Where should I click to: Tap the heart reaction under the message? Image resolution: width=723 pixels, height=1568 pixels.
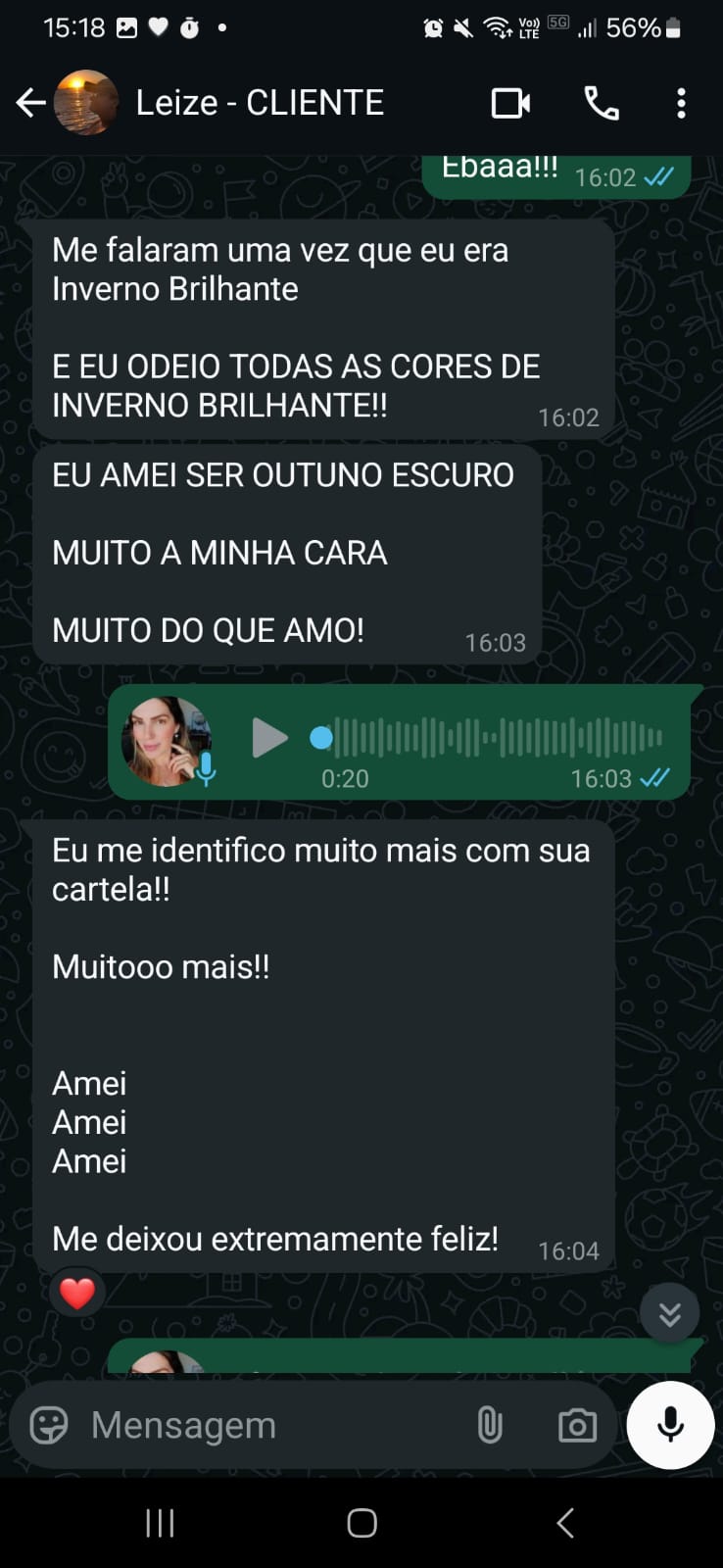click(x=76, y=1291)
